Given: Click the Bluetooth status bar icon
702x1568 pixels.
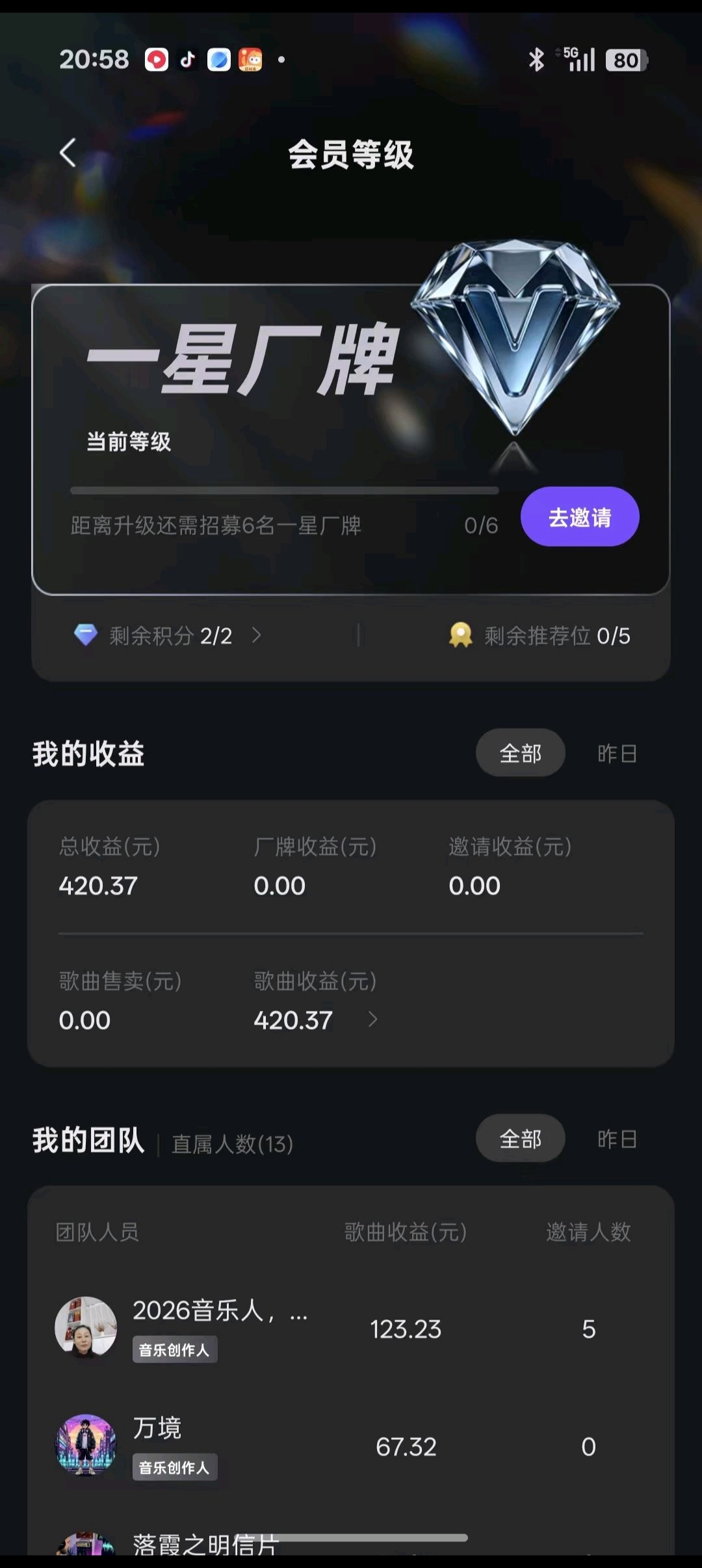Looking at the screenshot, I should 536,59.
